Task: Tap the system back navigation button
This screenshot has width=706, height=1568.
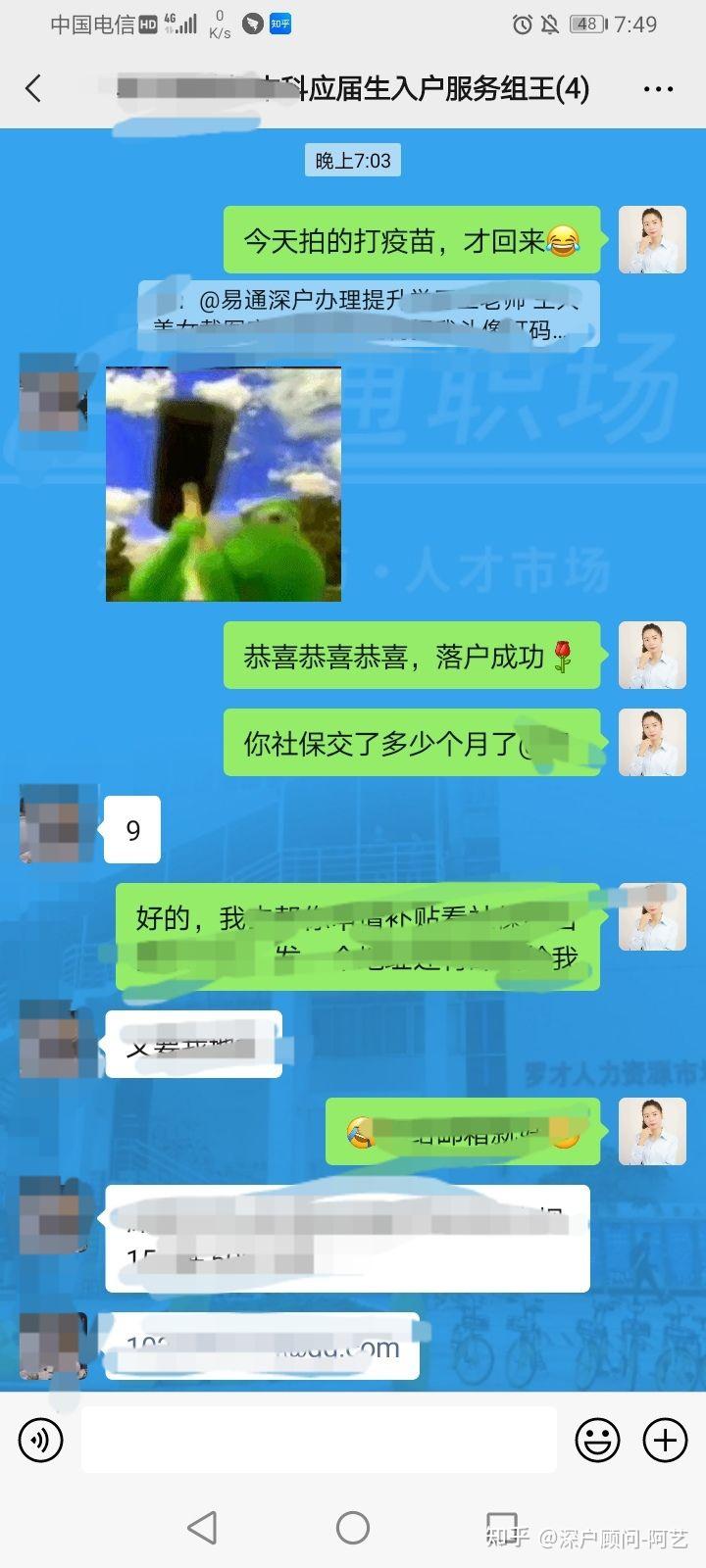Action: pyautogui.click(x=202, y=1527)
